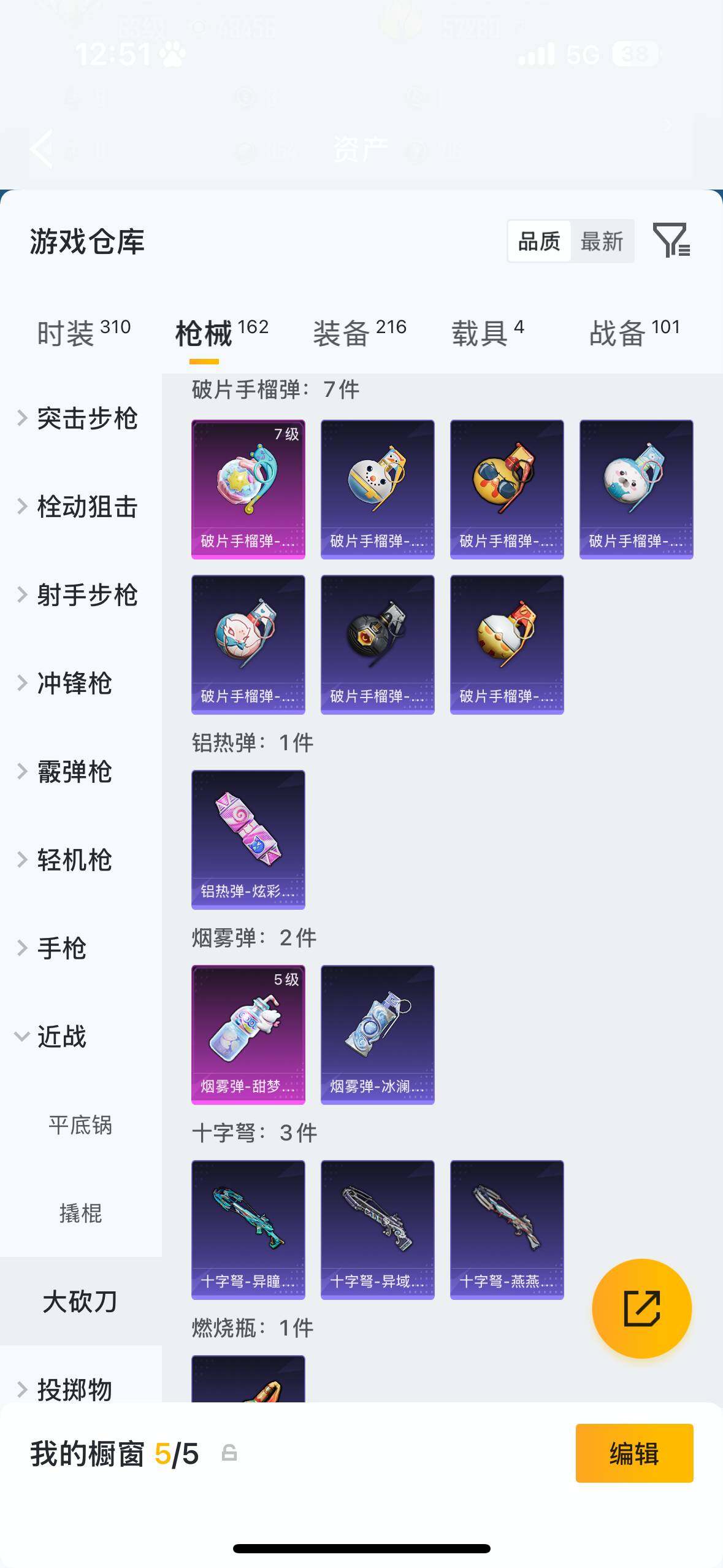The image size is (723, 1568).
Task: Select the snowman 破片手榴弹 item card
Action: pyautogui.click(x=377, y=488)
